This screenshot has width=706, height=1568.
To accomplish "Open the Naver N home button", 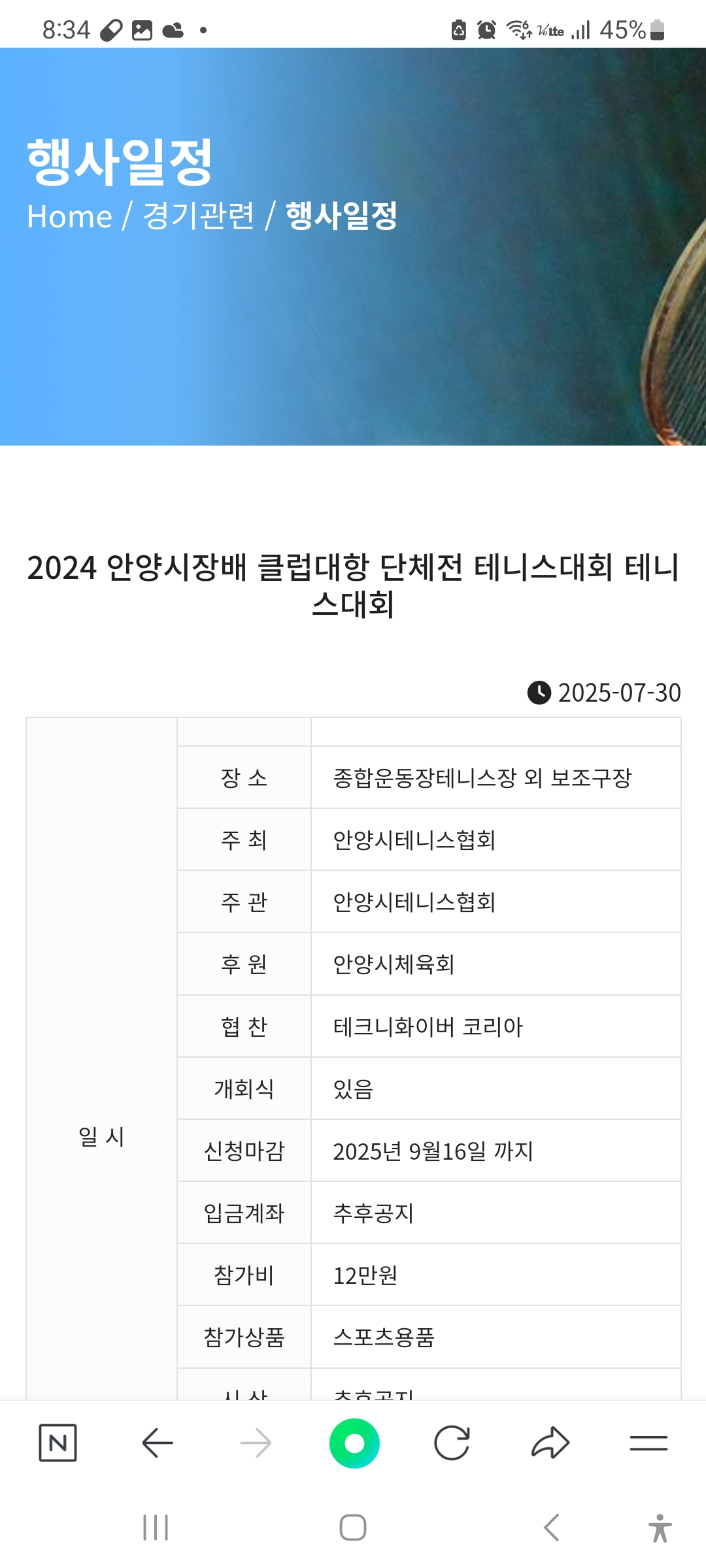I will [x=58, y=1443].
